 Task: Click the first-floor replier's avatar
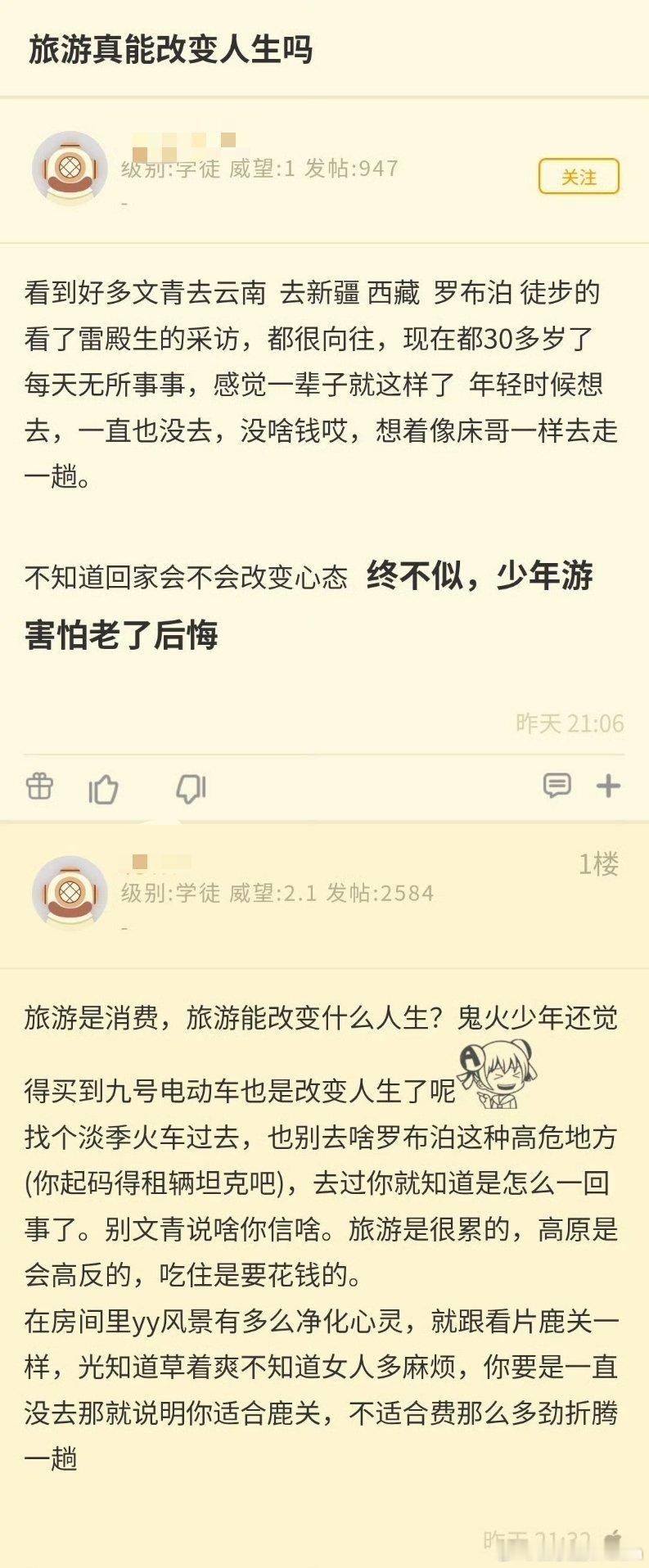coord(71,894)
